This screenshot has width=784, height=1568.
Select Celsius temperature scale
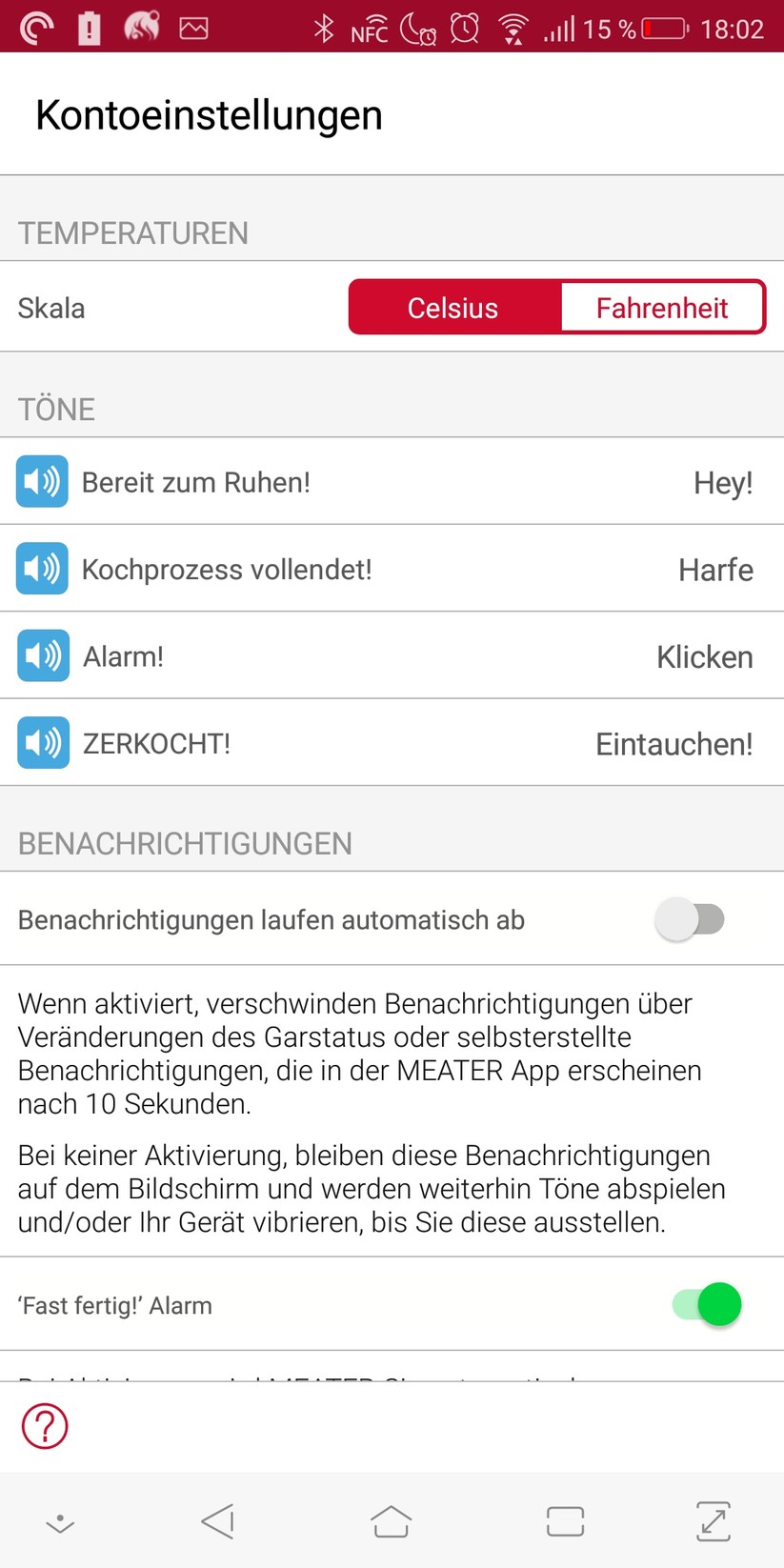coord(453,308)
